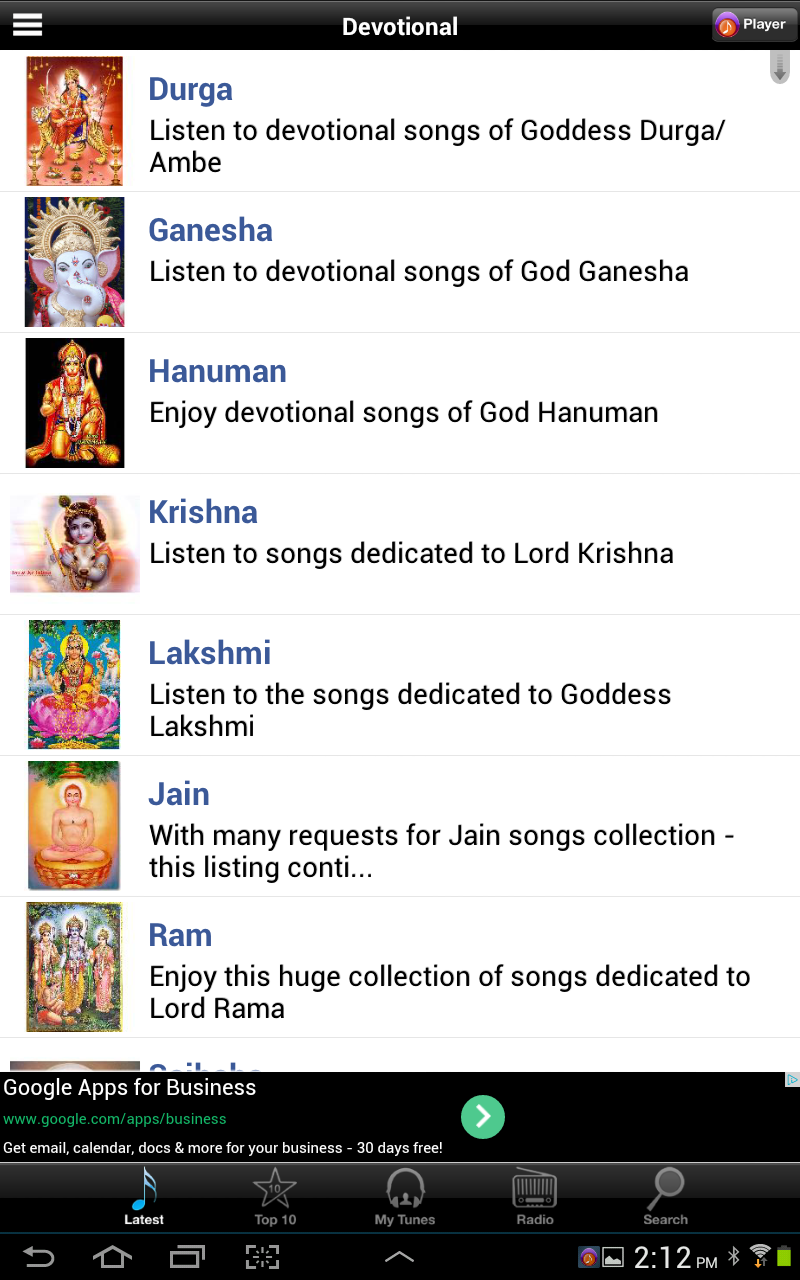Choose the Ram songs collection
800x1280 pixels.
pos(400,967)
